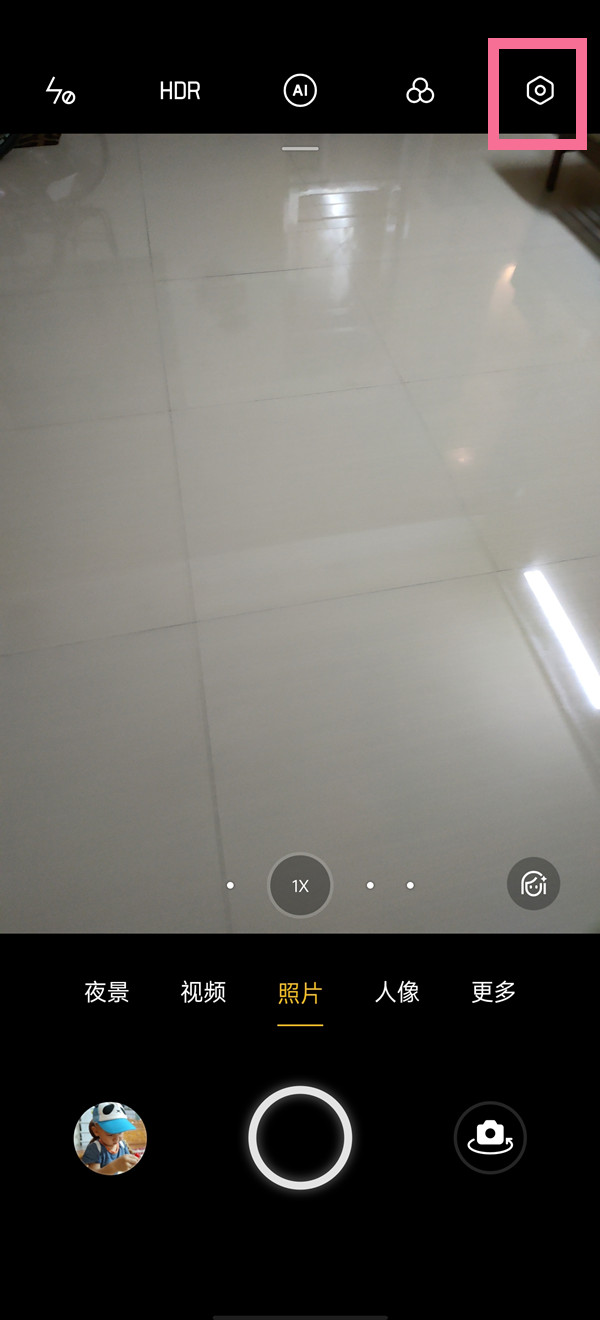Switch to 夜景 mode
Image resolution: width=600 pixels, height=1320 pixels.
pyautogui.click(x=107, y=992)
